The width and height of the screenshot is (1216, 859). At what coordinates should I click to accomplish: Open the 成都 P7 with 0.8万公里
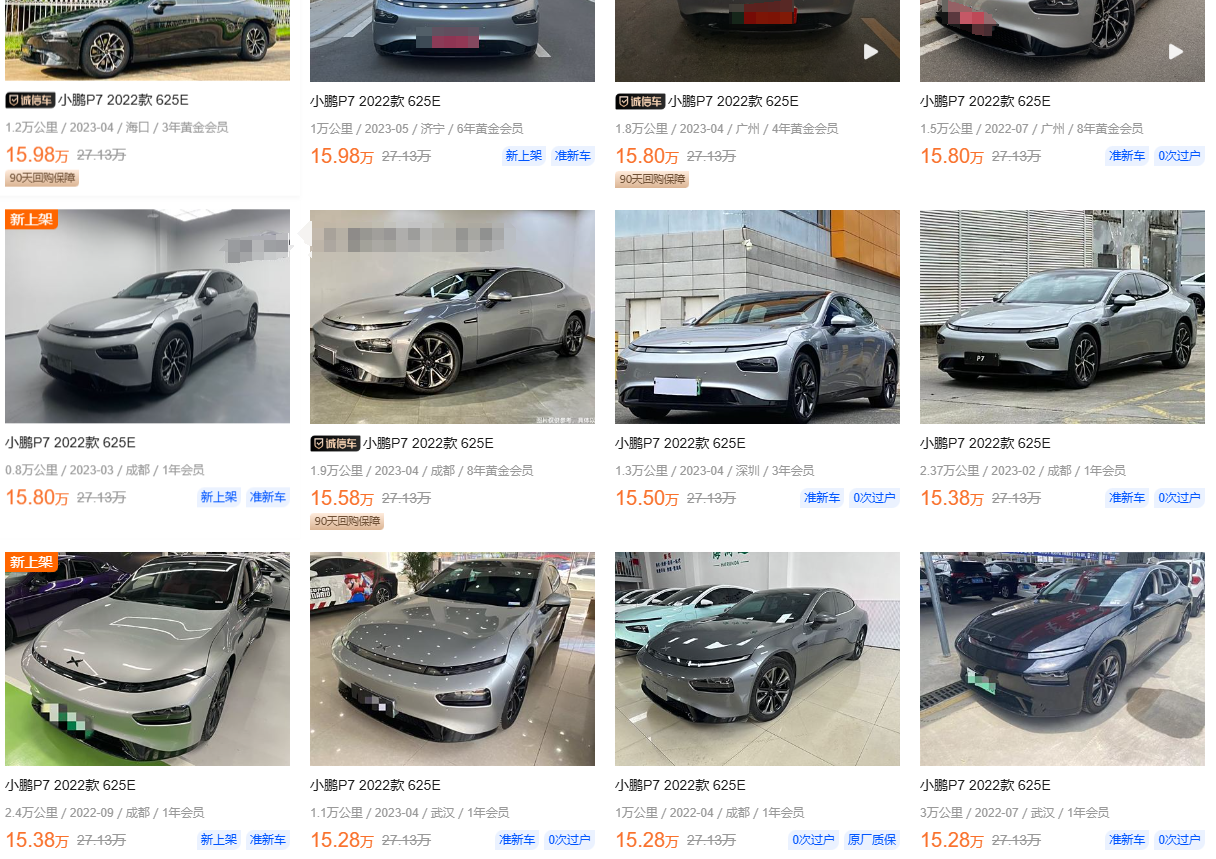click(70, 443)
